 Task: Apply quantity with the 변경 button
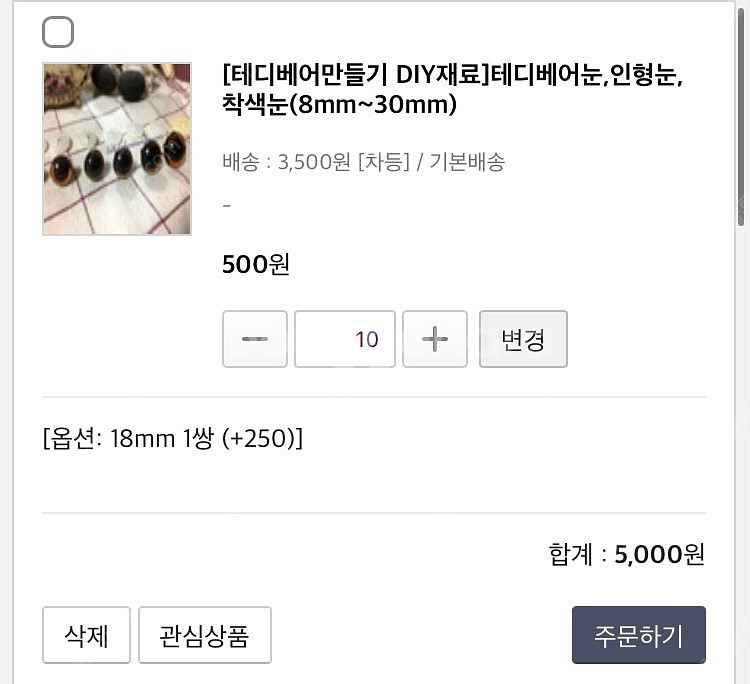[x=523, y=339]
